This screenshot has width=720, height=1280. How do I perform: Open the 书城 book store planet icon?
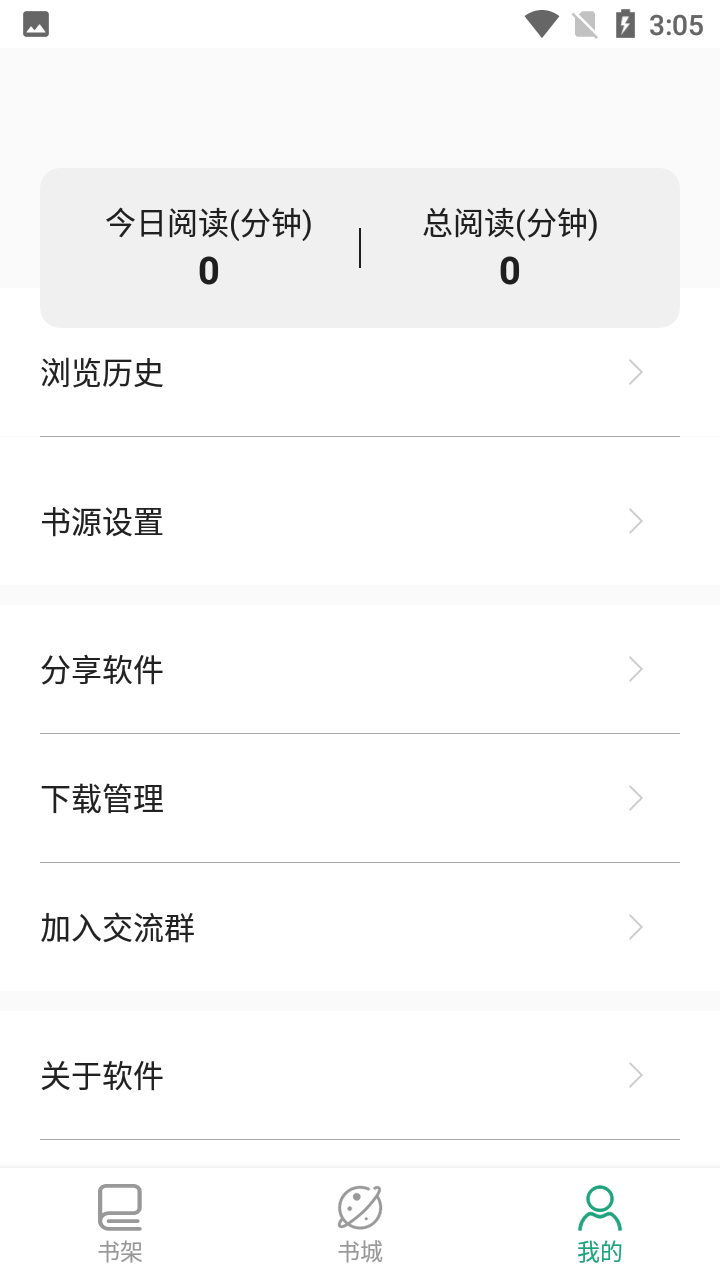click(360, 1207)
